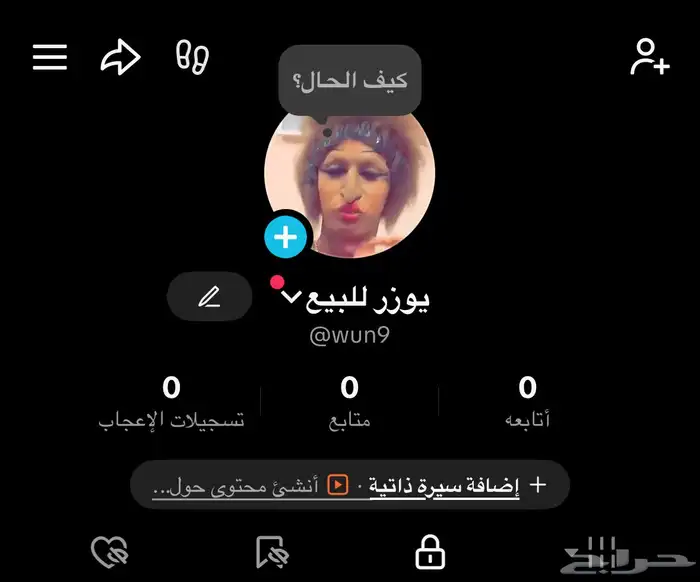Switch to the posts grid tab

(x=600, y=551)
